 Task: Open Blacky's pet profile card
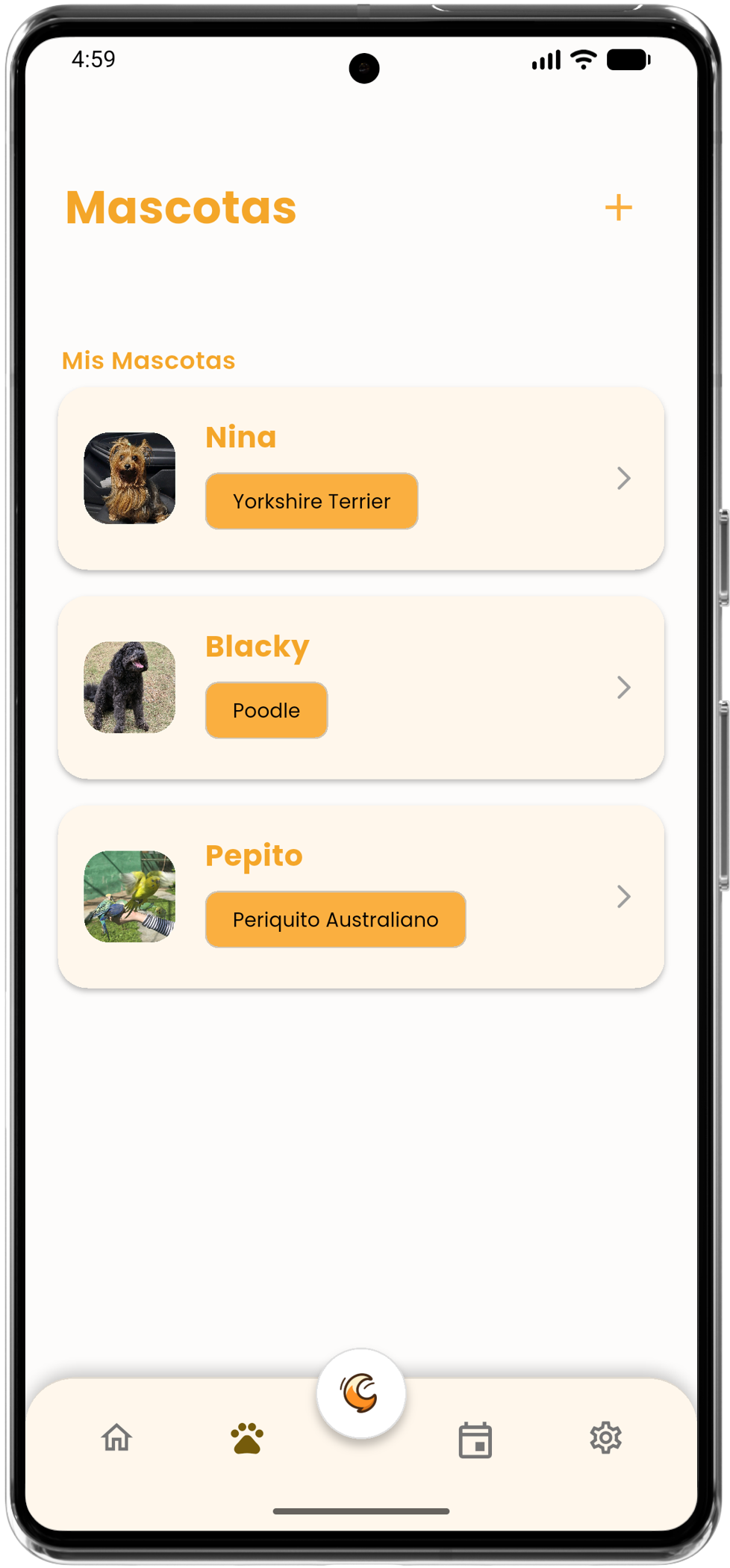pyautogui.click(x=361, y=687)
